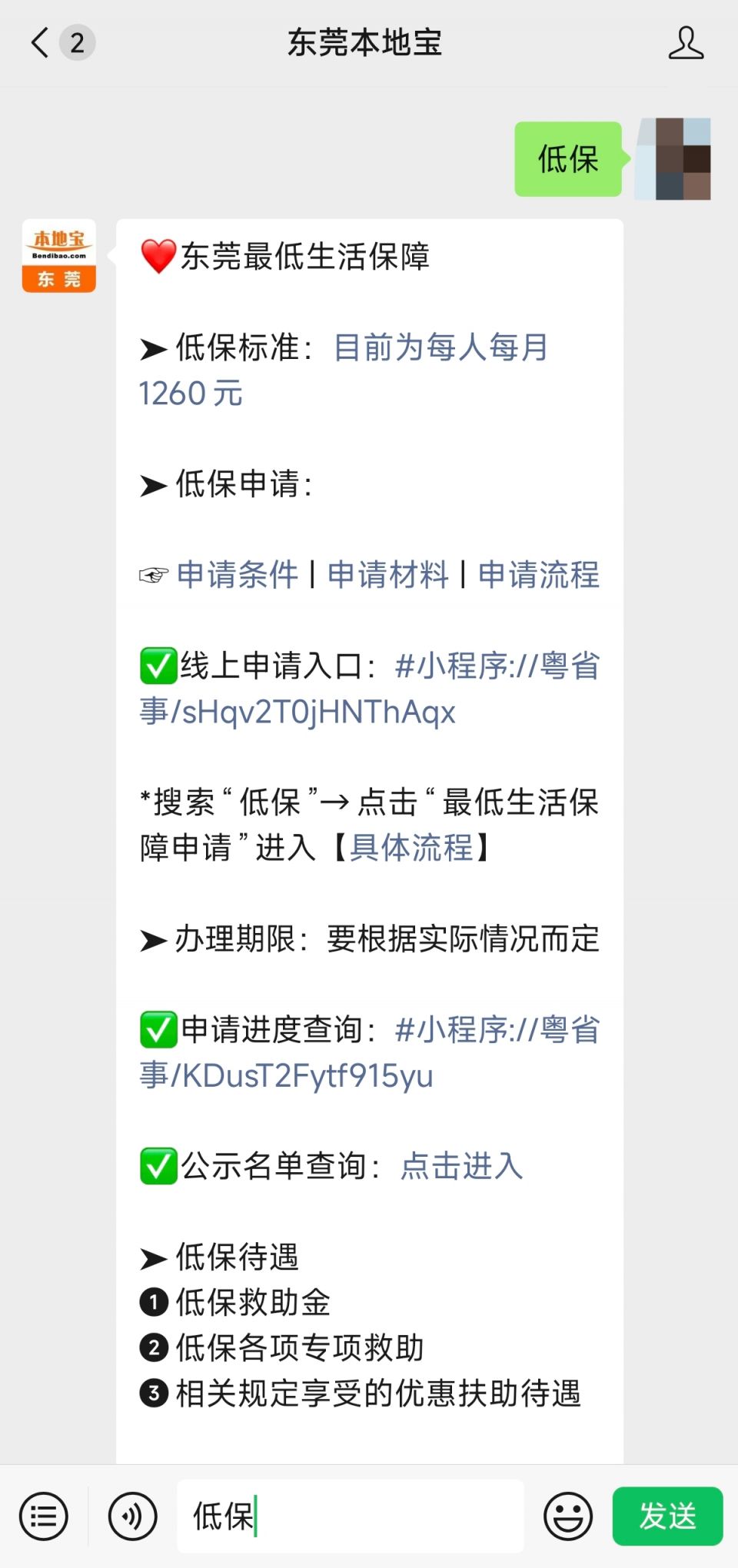Send the message with 发送
This screenshot has height=1568, width=738.
click(667, 1517)
